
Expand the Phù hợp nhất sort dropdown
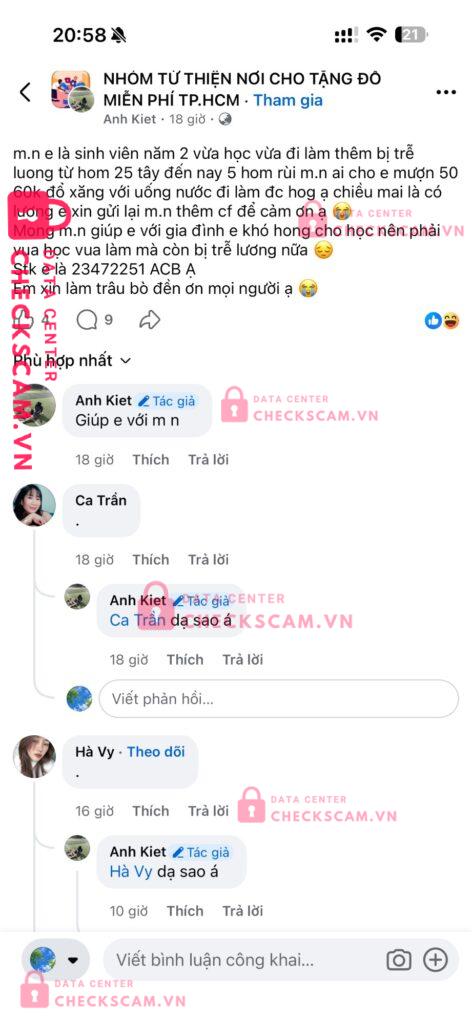click(x=72, y=360)
